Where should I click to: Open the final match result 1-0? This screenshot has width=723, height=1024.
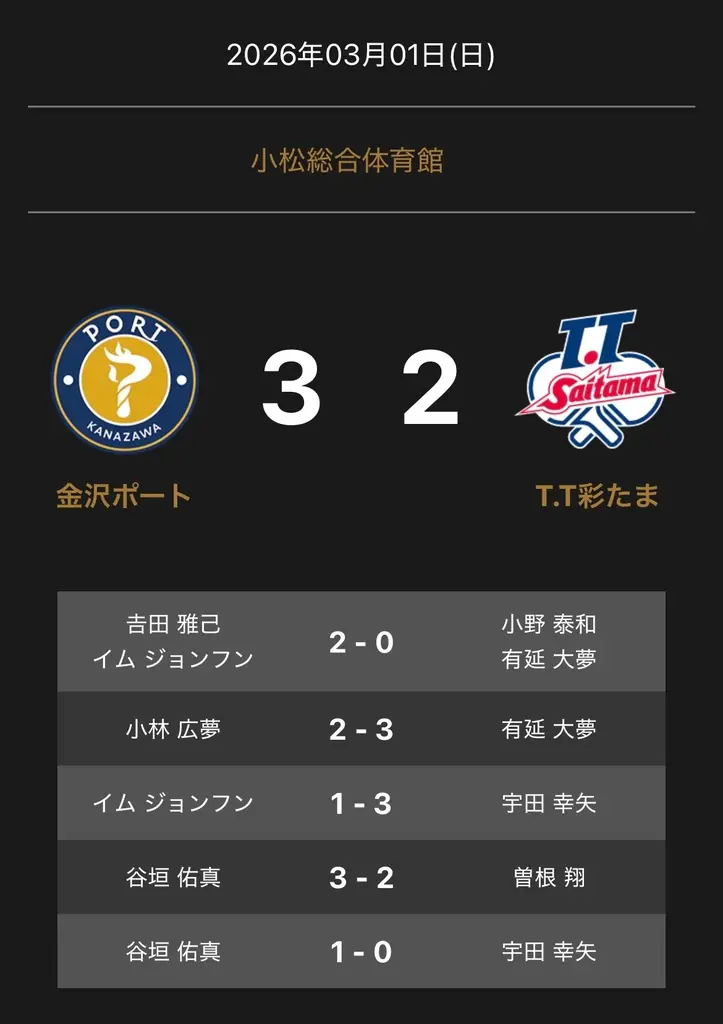(x=361, y=952)
